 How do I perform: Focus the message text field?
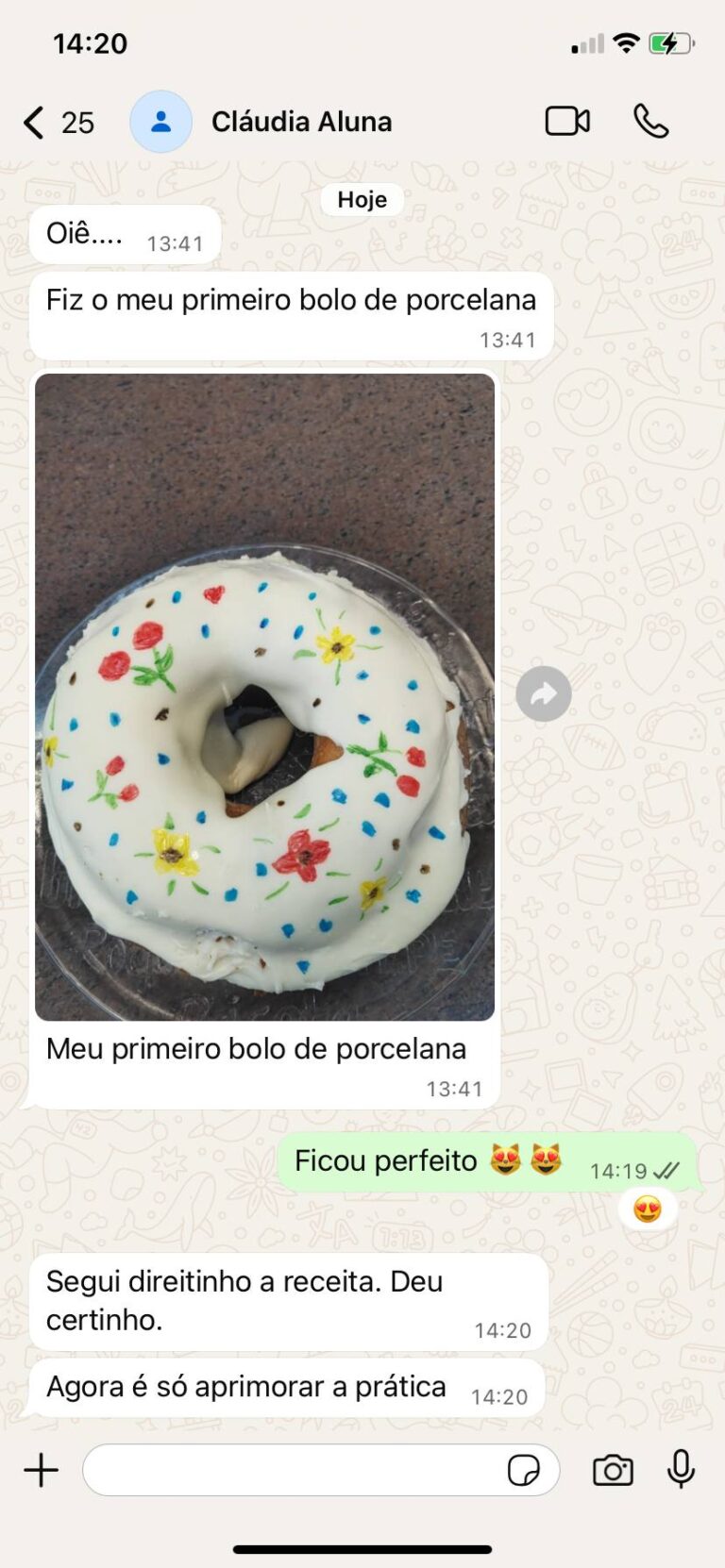(x=293, y=1470)
